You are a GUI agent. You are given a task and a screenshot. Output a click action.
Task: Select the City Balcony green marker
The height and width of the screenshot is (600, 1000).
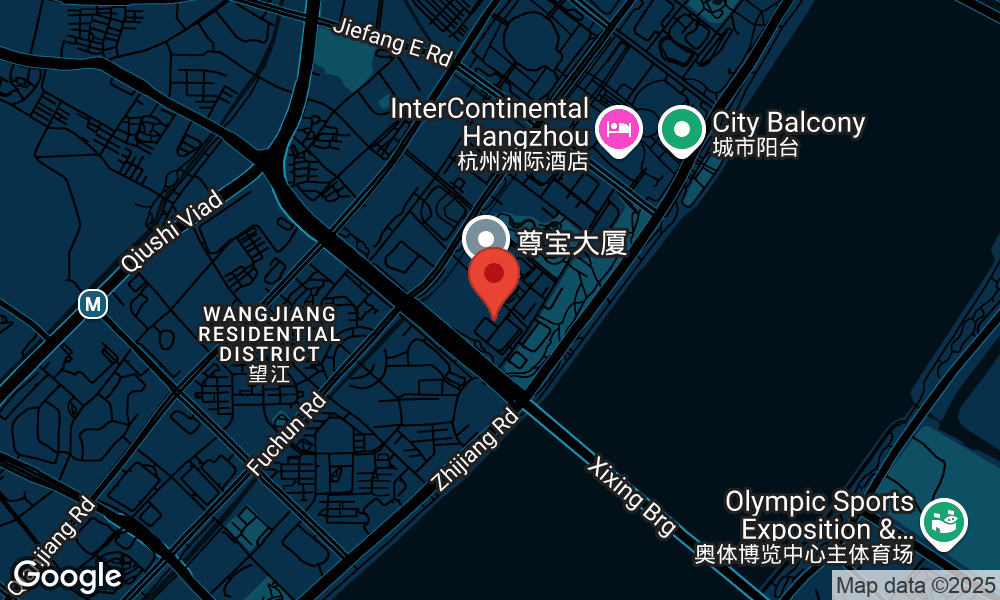[x=682, y=129]
